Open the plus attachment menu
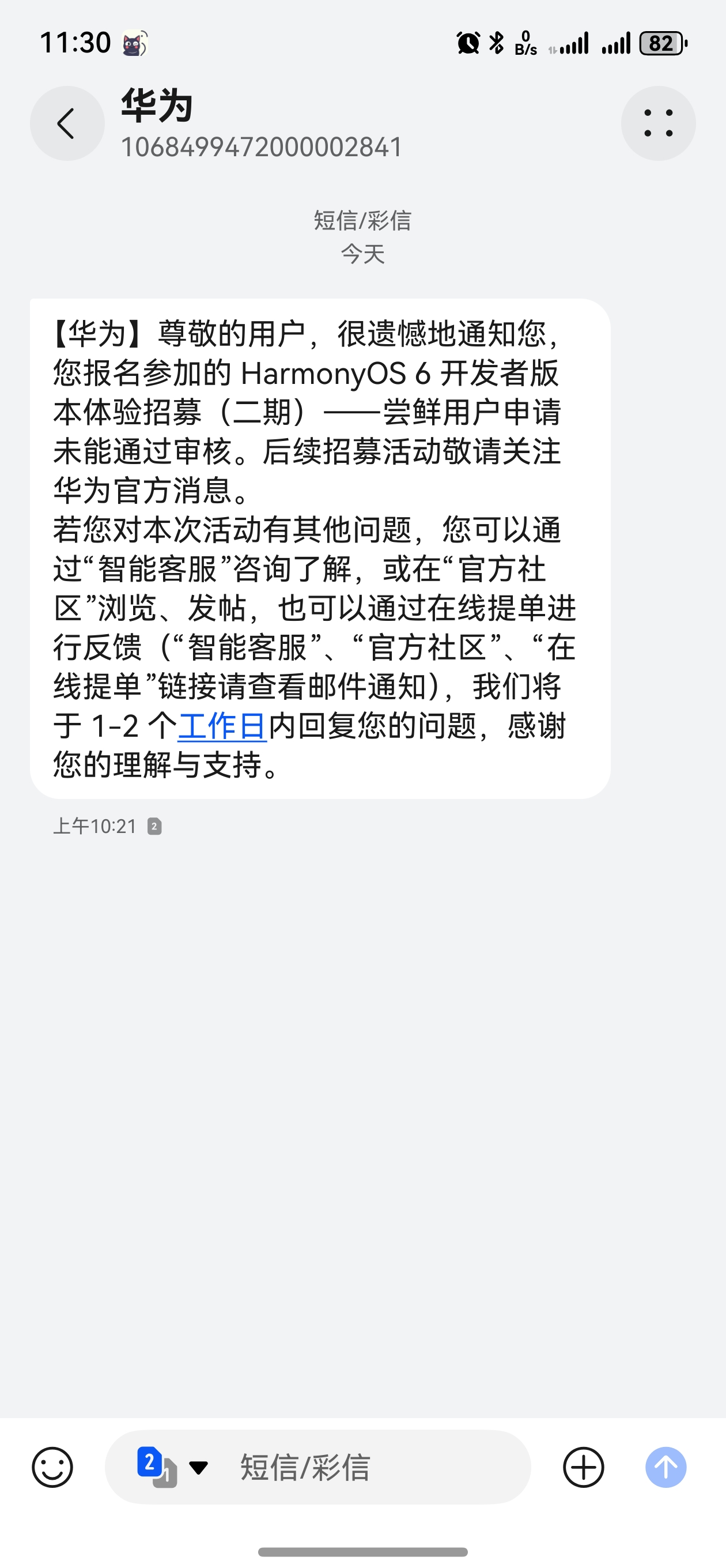726x1568 pixels. click(583, 1467)
